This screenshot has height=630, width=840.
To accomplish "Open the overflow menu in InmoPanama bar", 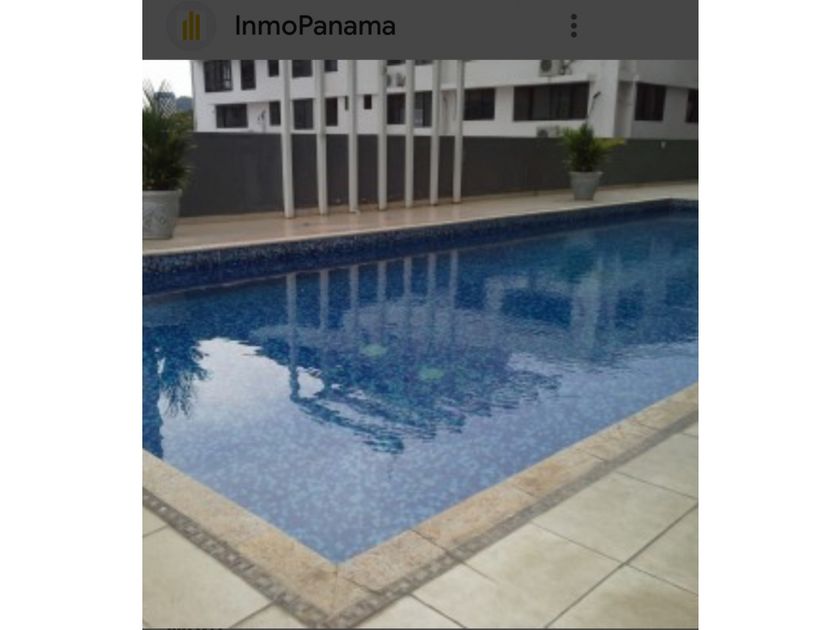I will [x=573, y=26].
